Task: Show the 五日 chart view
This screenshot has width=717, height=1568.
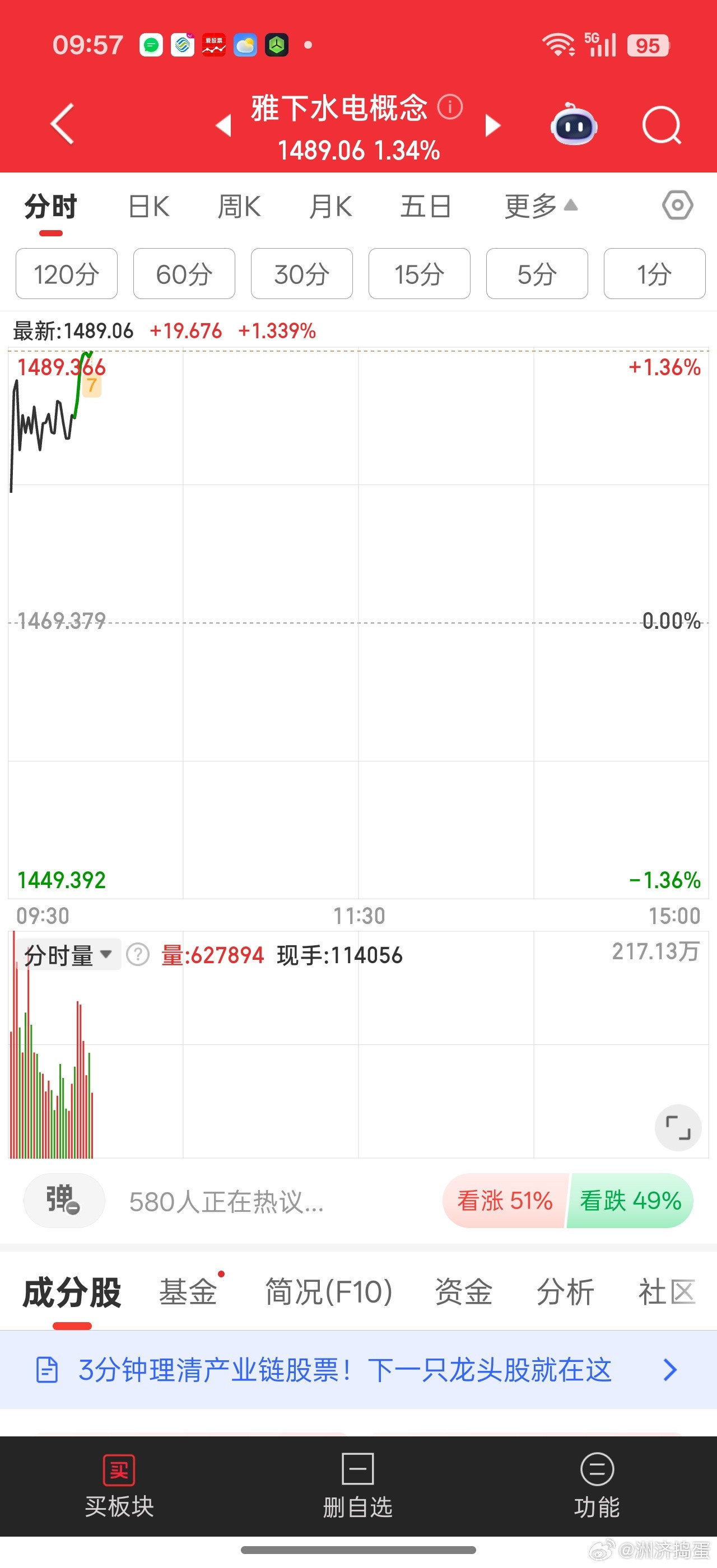Action: point(426,207)
